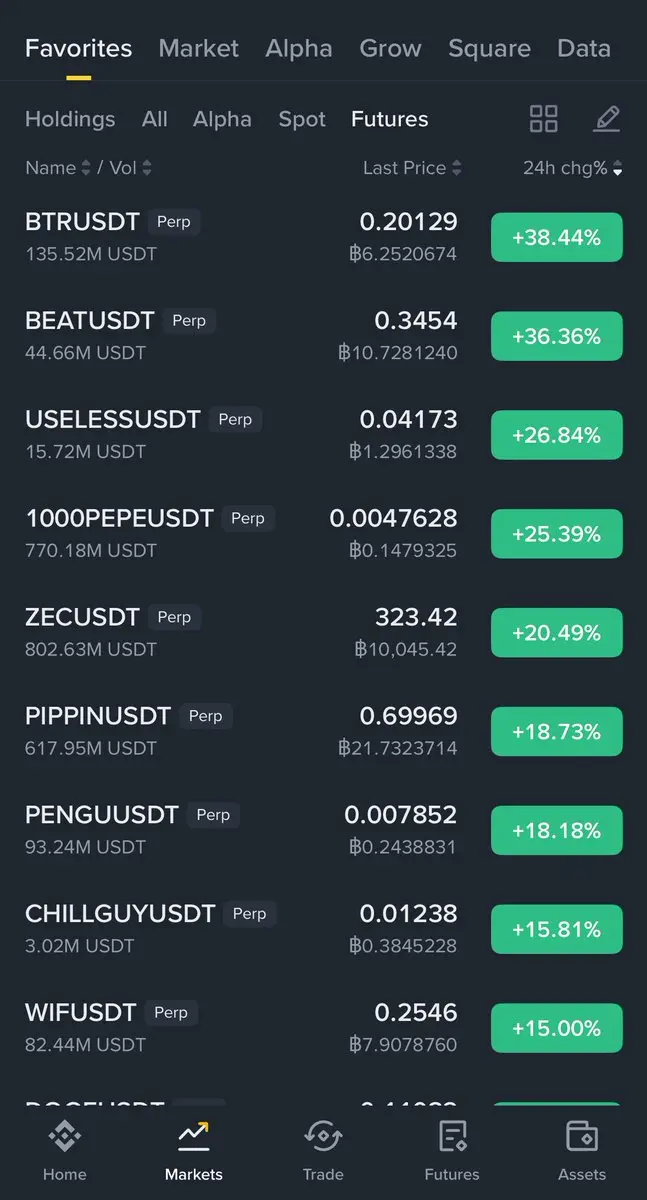Screen dimensions: 647x1200
Task: Open the Trade tab
Action: tap(323, 1151)
